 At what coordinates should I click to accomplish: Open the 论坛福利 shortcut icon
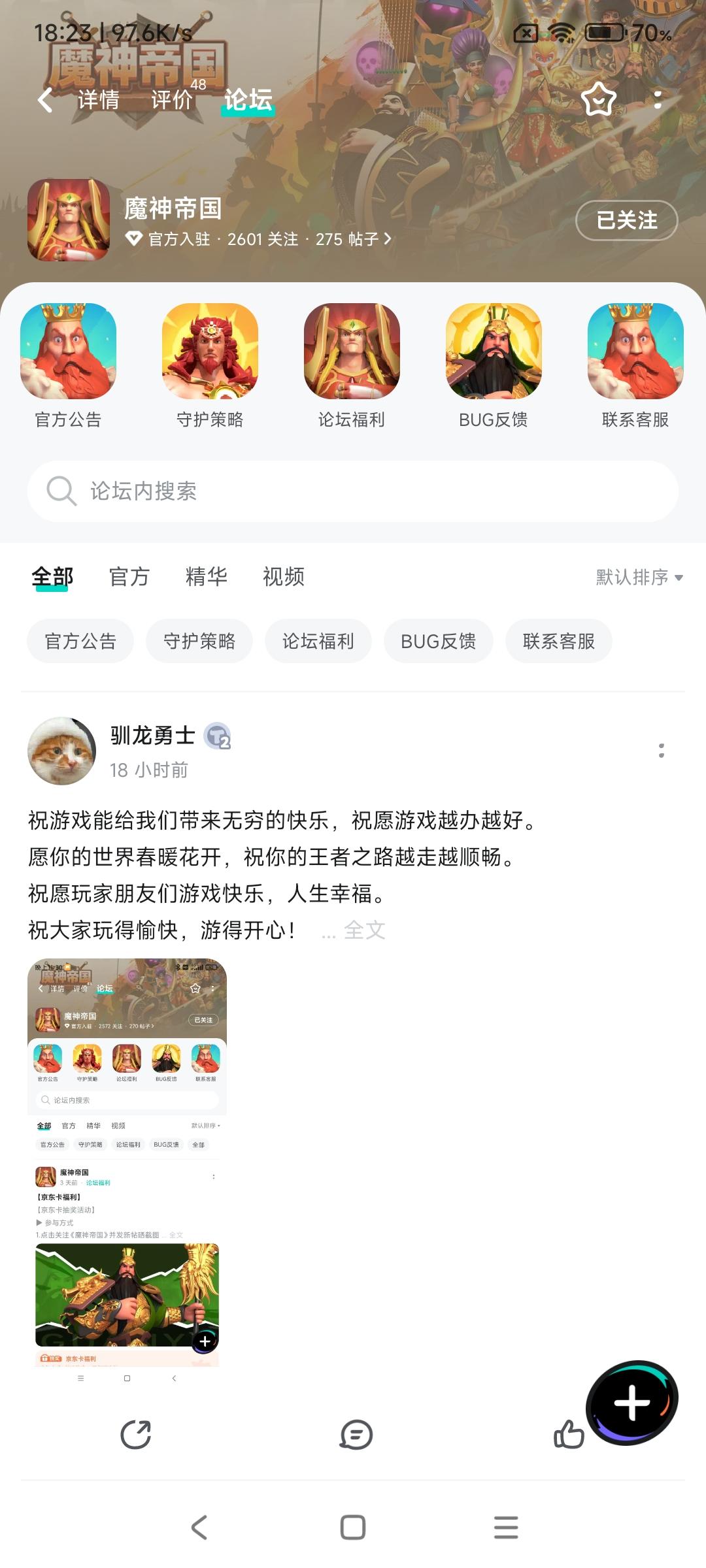click(x=350, y=353)
